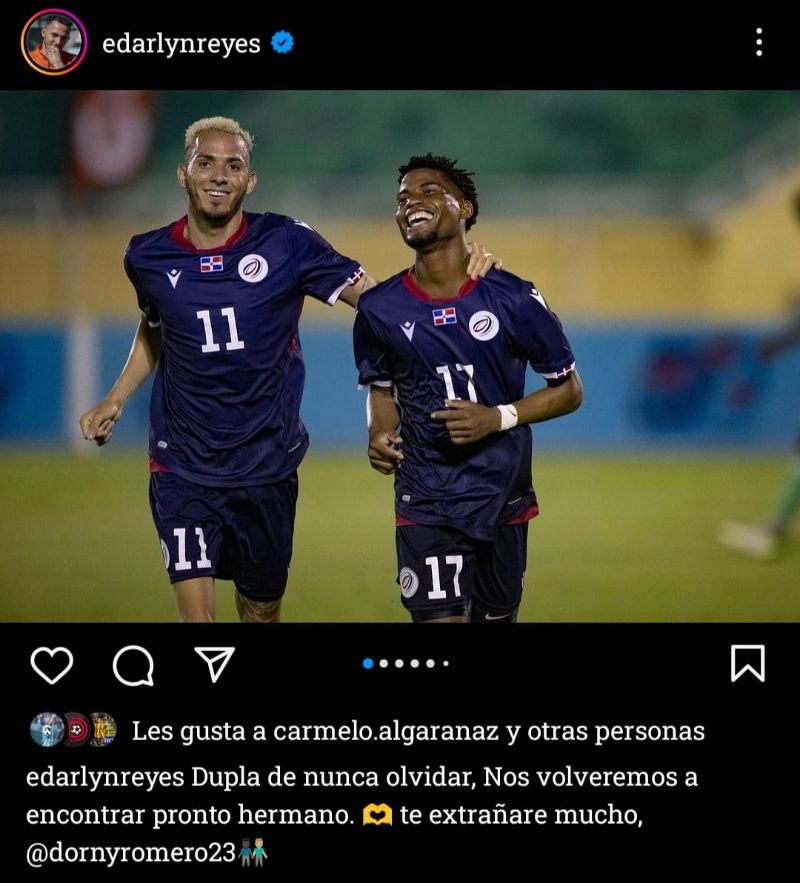Save post with the bookmark icon
The width and height of the screenshot is (800, 883).
click(x=747, y=663)
